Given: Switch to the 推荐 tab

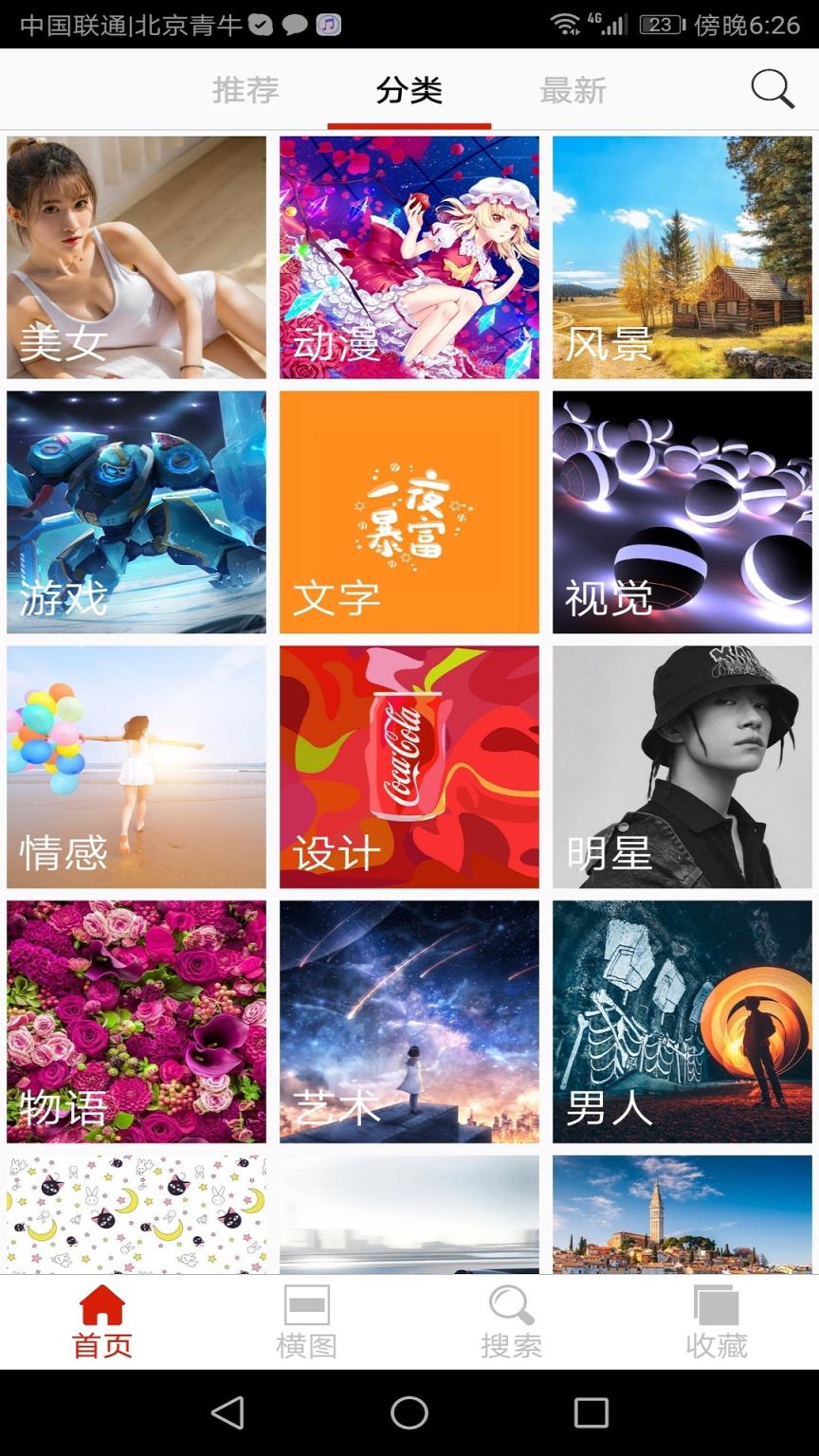Looking at the screenshot, I should click(x=245, y=90).
